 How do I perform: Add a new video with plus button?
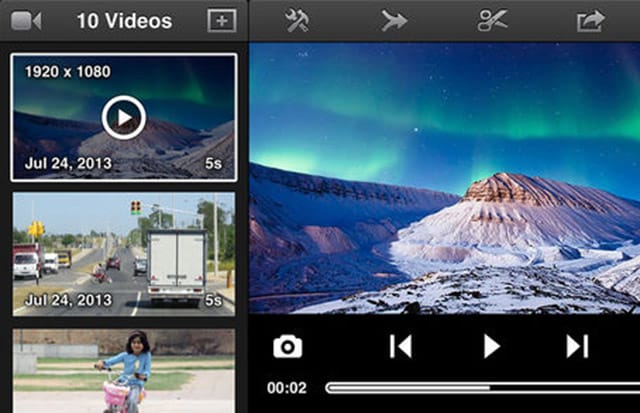tap(221, 20)
